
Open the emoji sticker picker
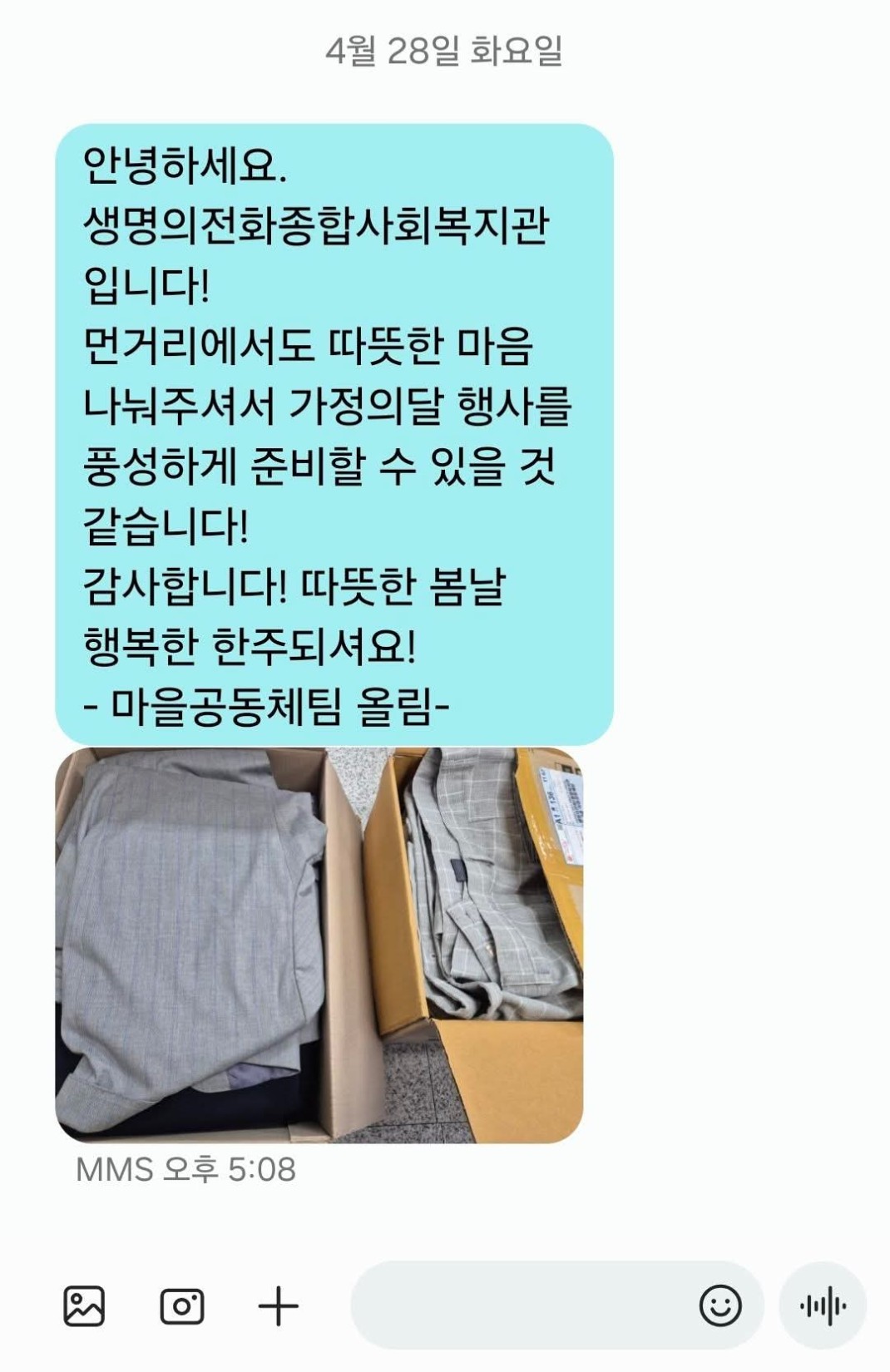[x=719, y=1305]
